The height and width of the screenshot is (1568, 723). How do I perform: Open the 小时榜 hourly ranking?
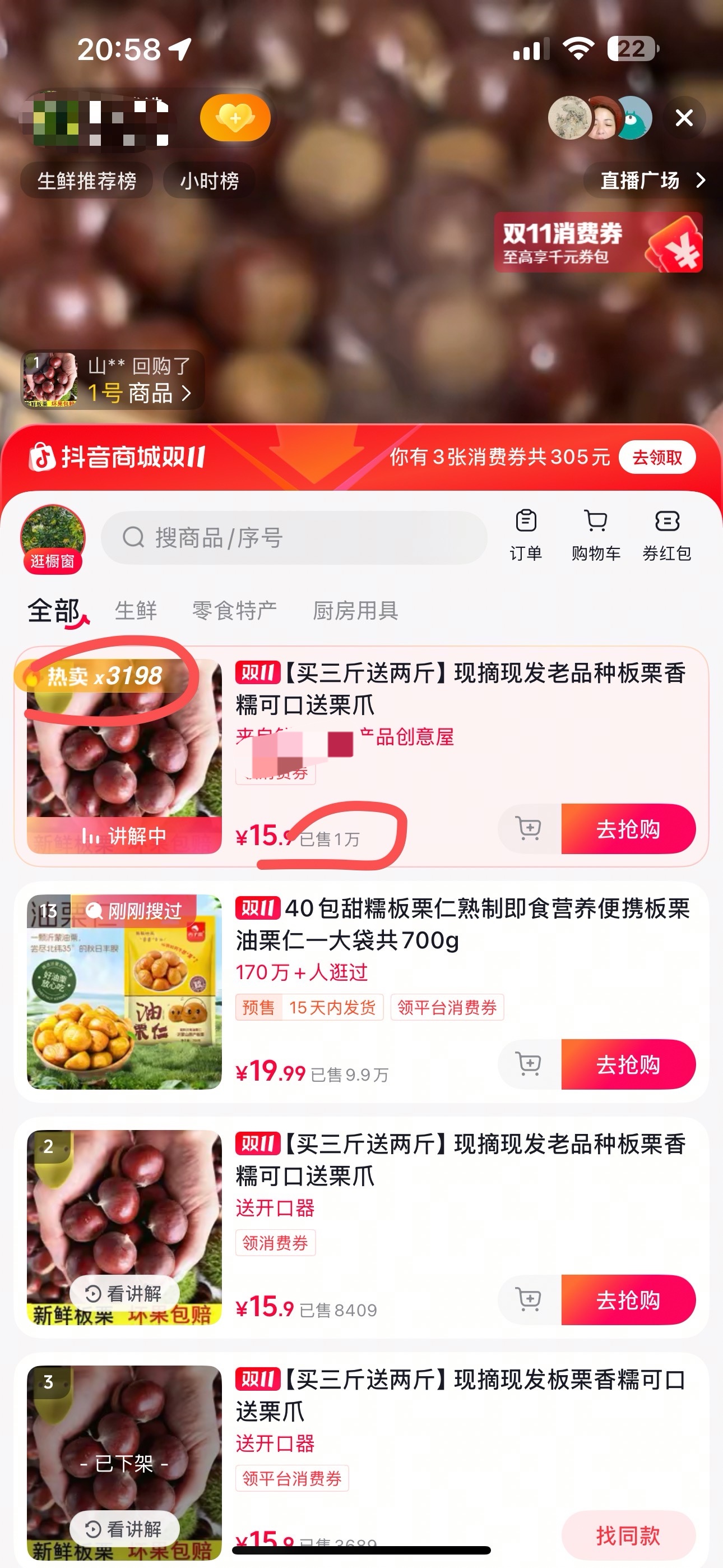point(210,180)
